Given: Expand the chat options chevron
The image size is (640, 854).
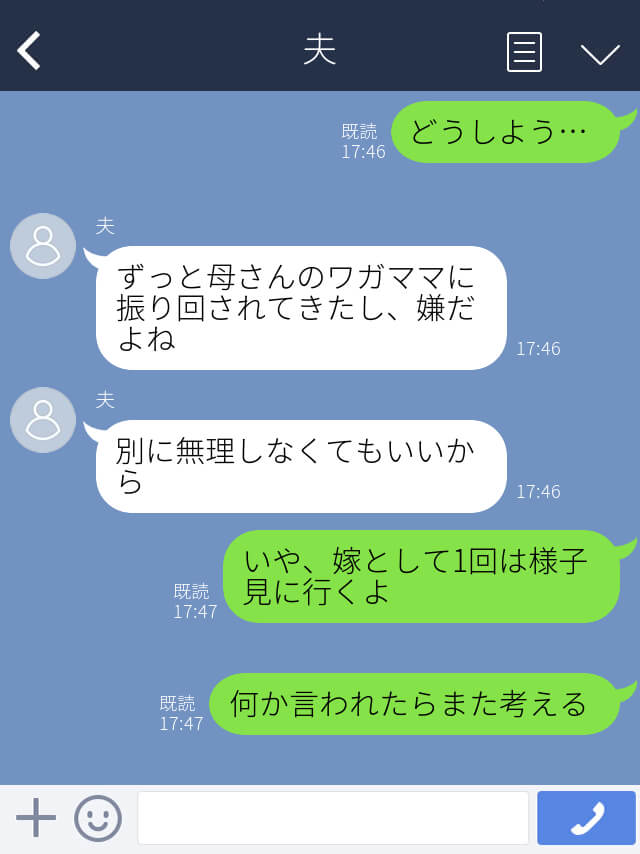Looking at the screenshot, I should pos(600,53).
